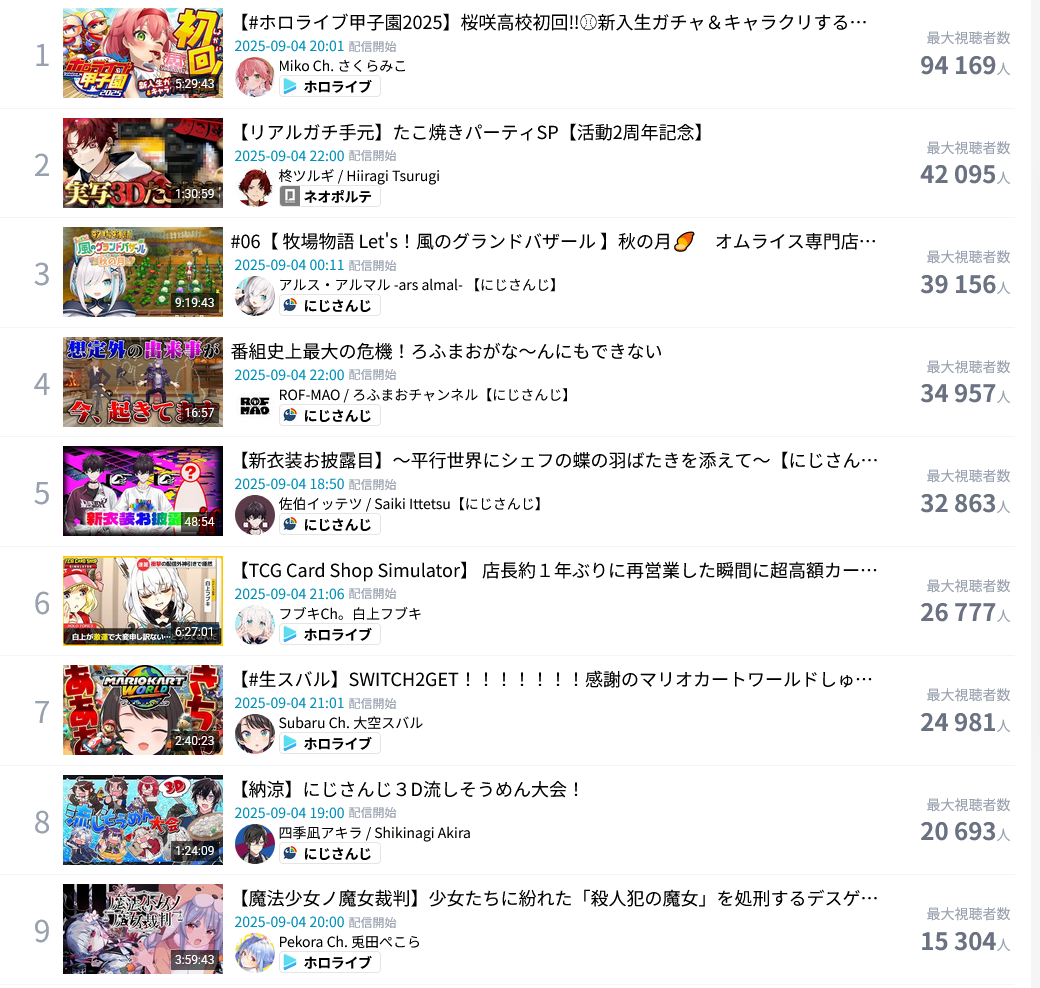Open Subaru Ch. 大空スバル channel
This screenshot has width=1040, height=988.
pos(350,723)
